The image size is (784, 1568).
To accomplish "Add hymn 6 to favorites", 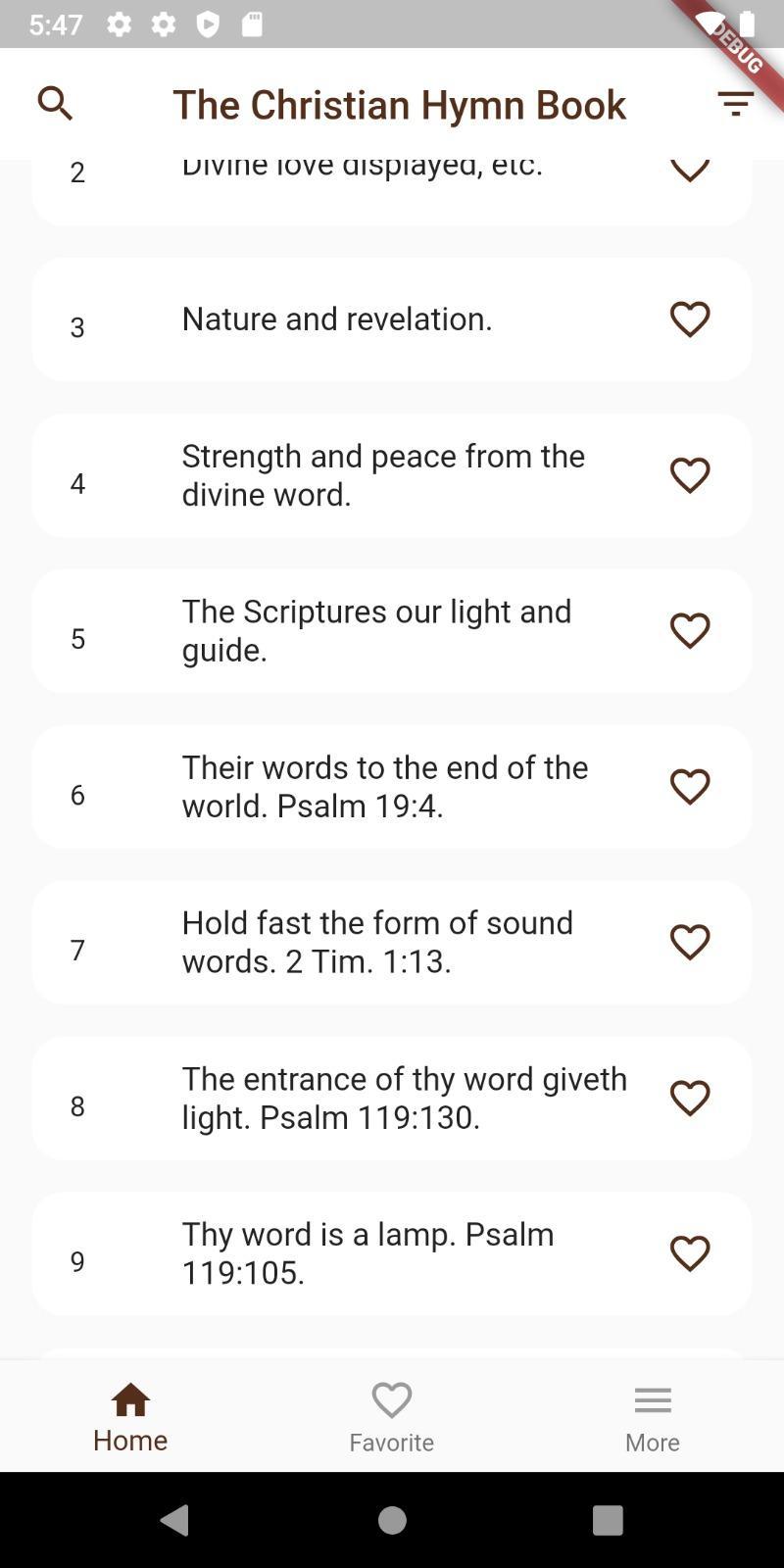I will (x=690, y=787).
